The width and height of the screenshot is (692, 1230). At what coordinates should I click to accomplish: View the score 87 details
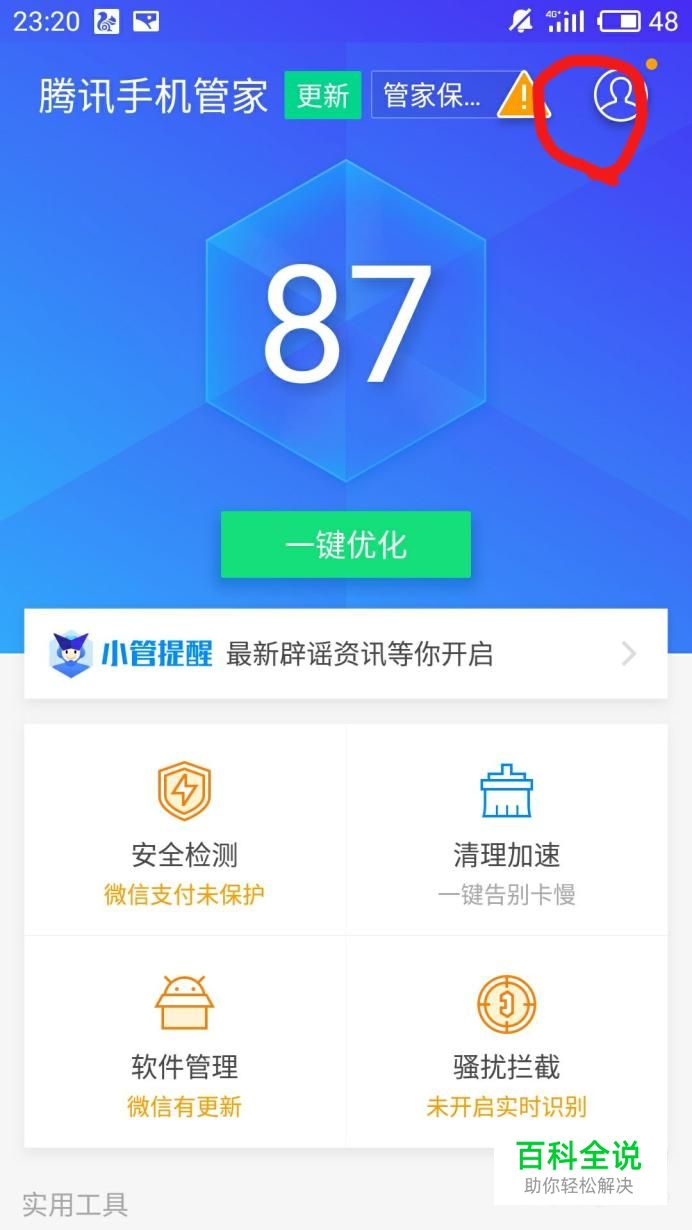(x=345, y=322)
